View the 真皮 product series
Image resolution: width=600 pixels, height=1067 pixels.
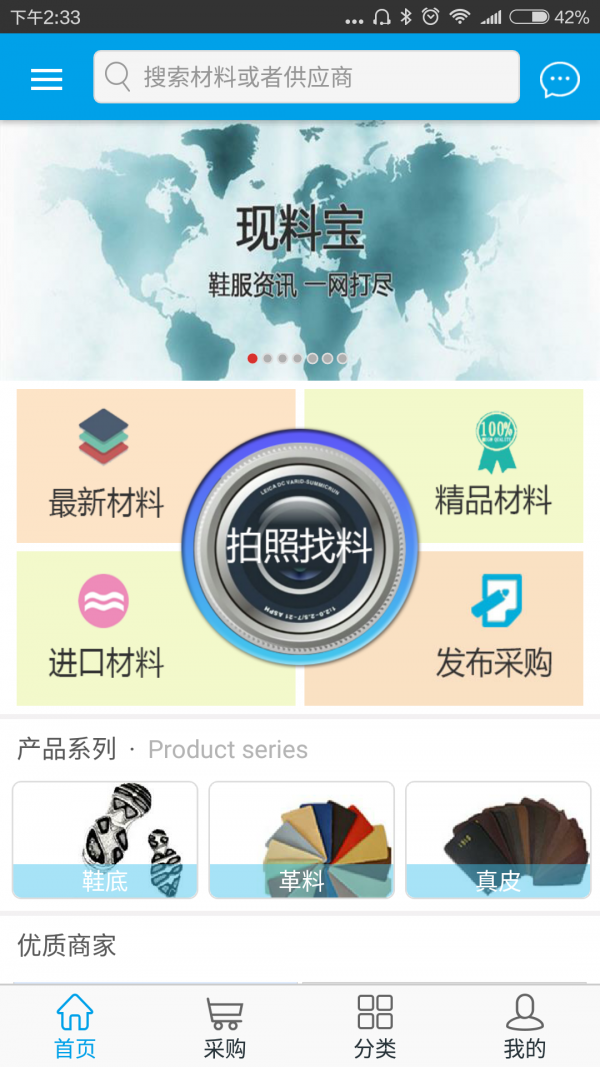498,840
